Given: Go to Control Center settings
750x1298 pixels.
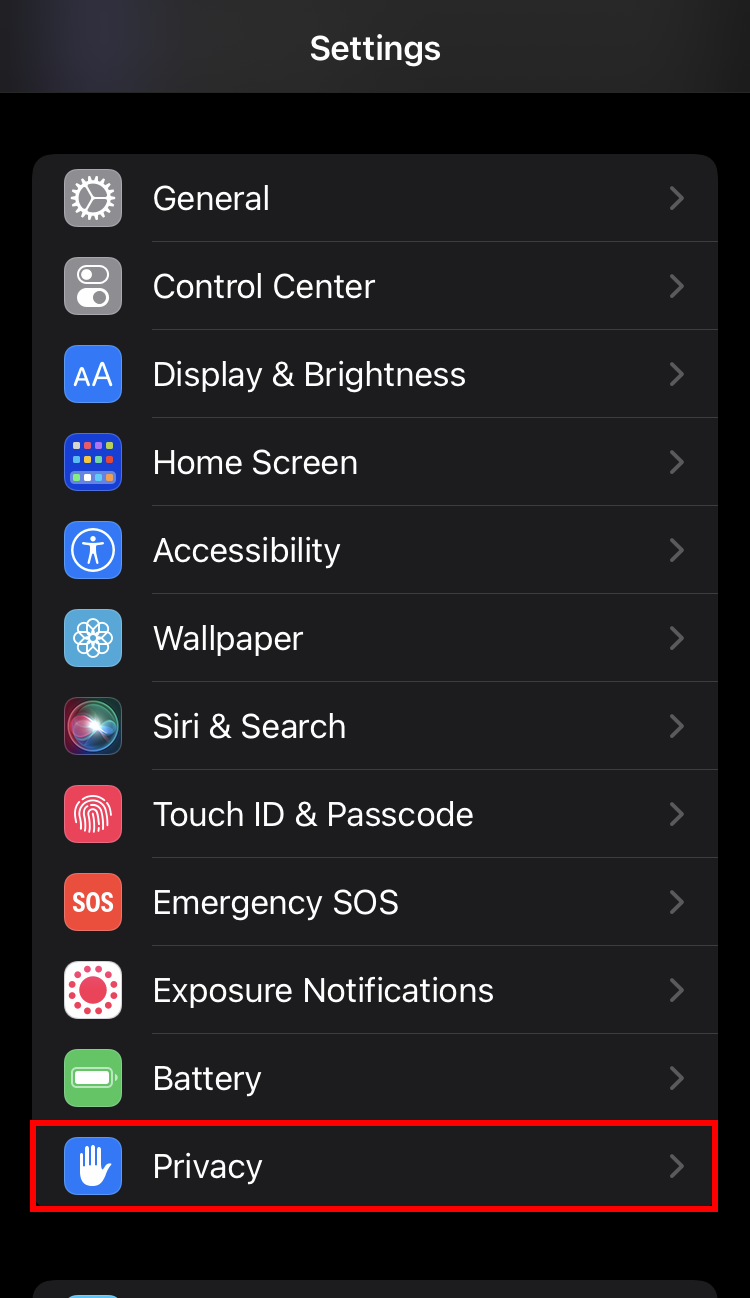Looking at the screenshot, I should (375, 286).
